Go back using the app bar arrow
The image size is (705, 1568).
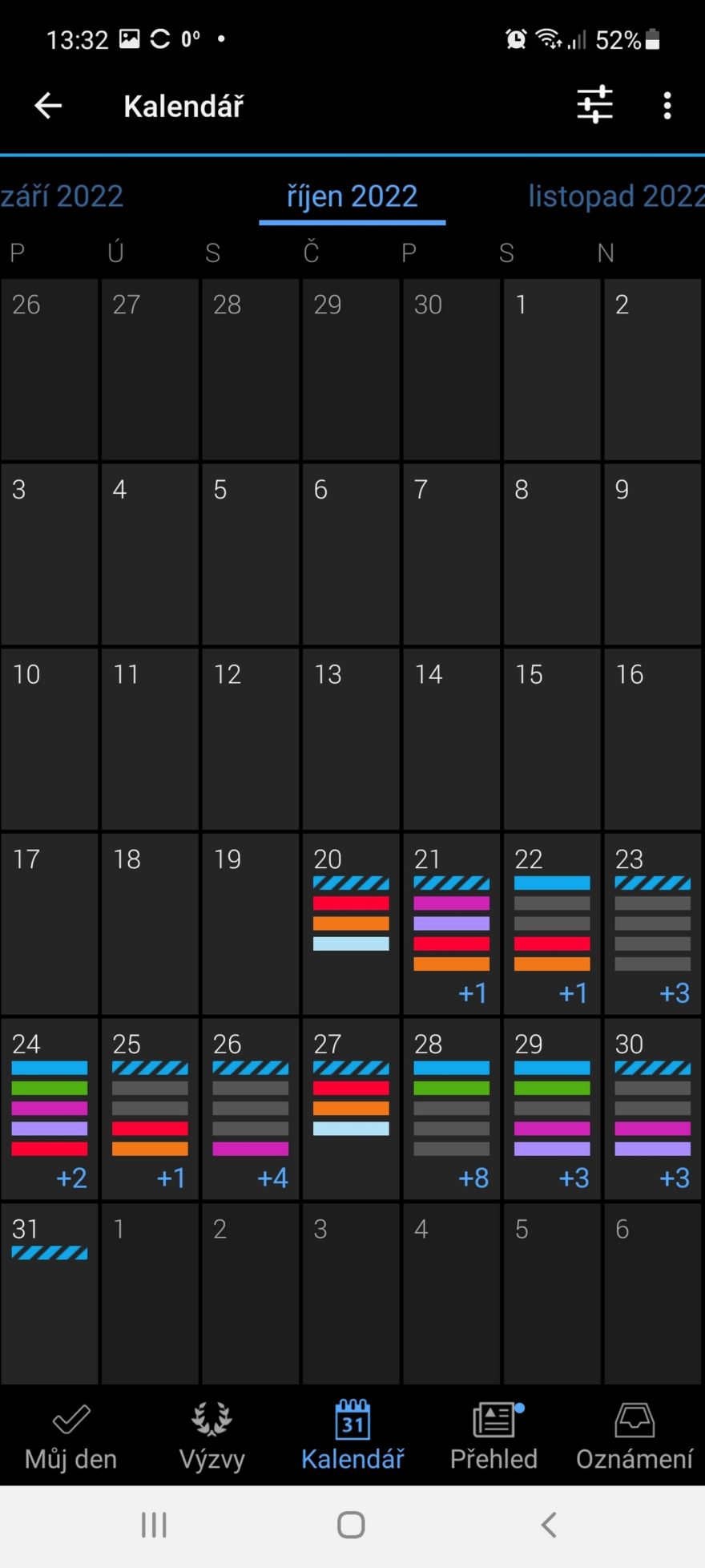[48, 105]
